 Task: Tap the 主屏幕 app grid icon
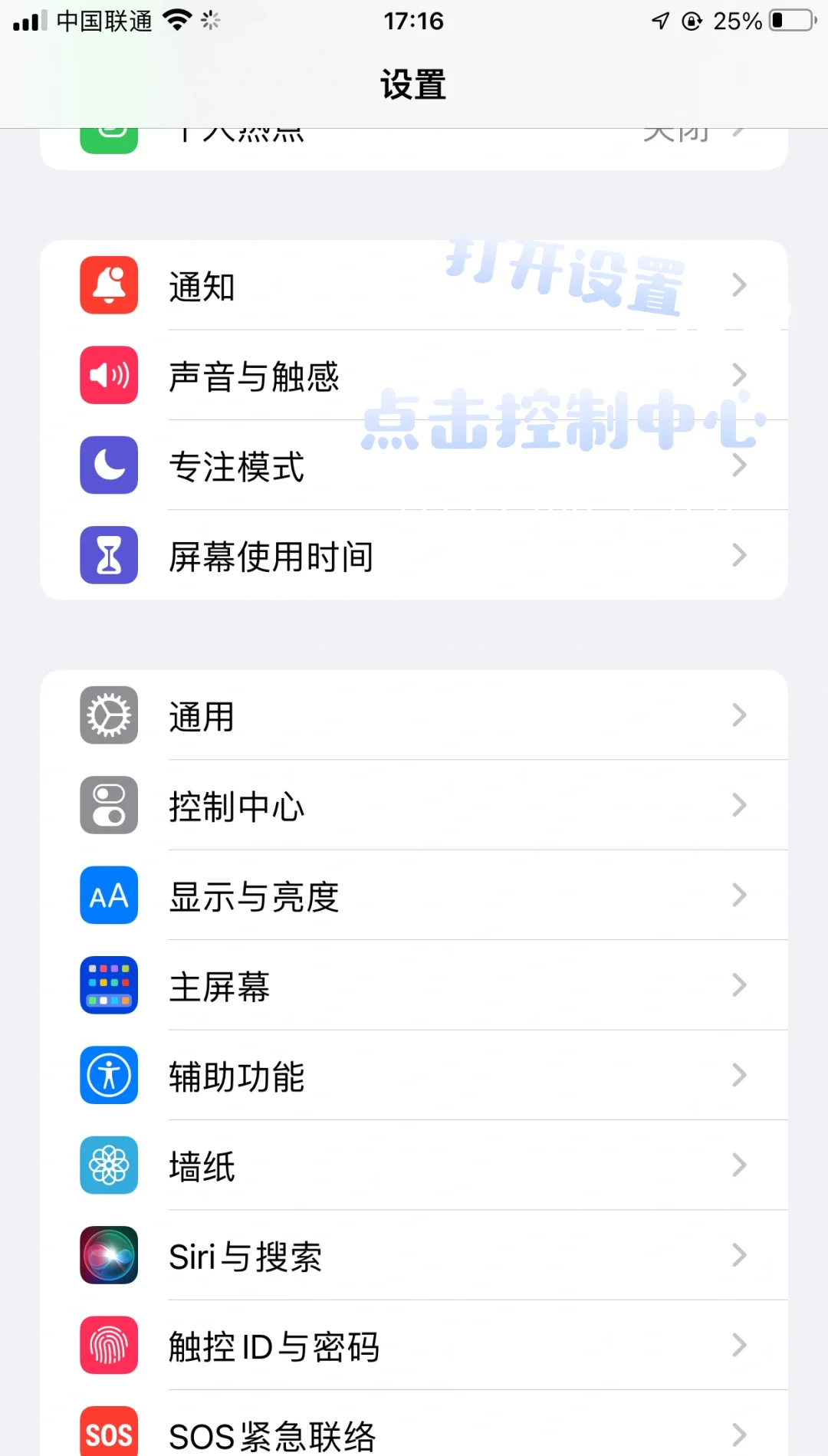coord(108,986)
